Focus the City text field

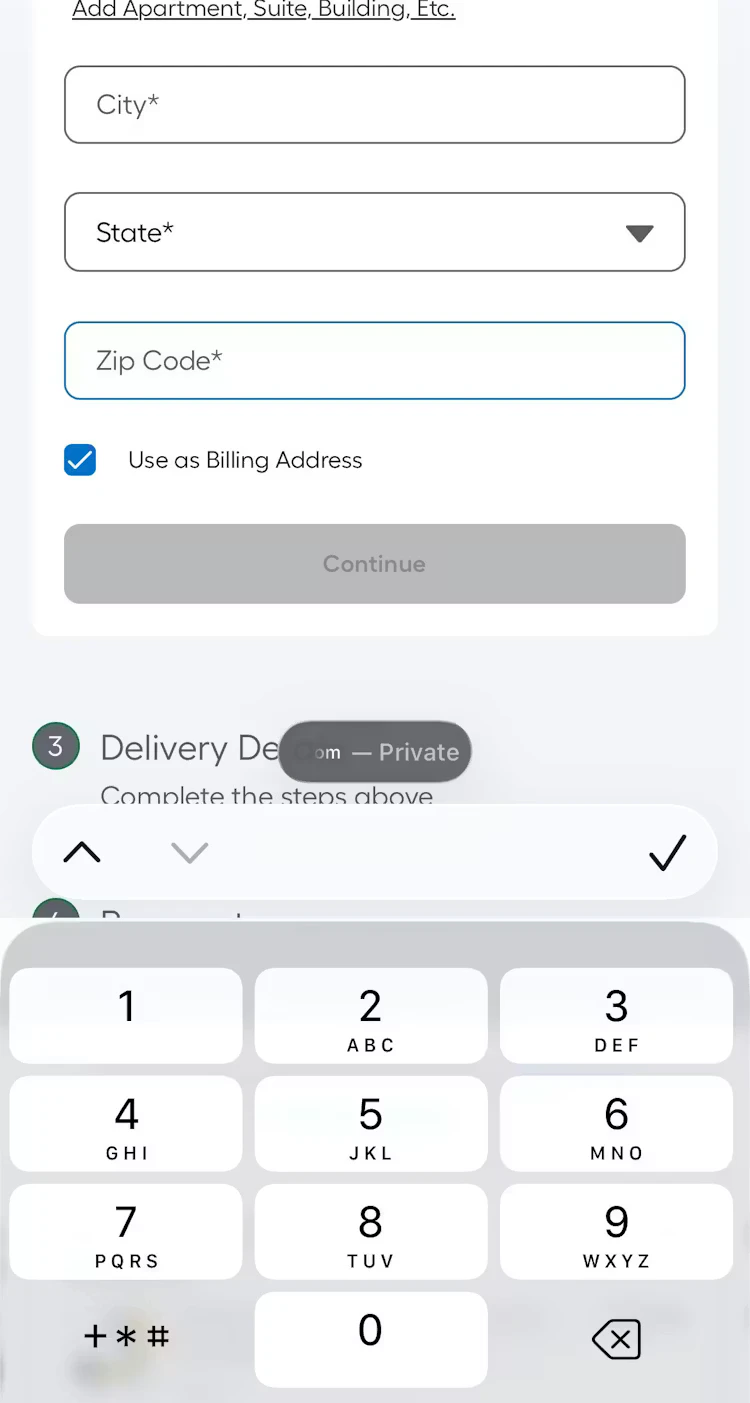click(x=374, y=105)
